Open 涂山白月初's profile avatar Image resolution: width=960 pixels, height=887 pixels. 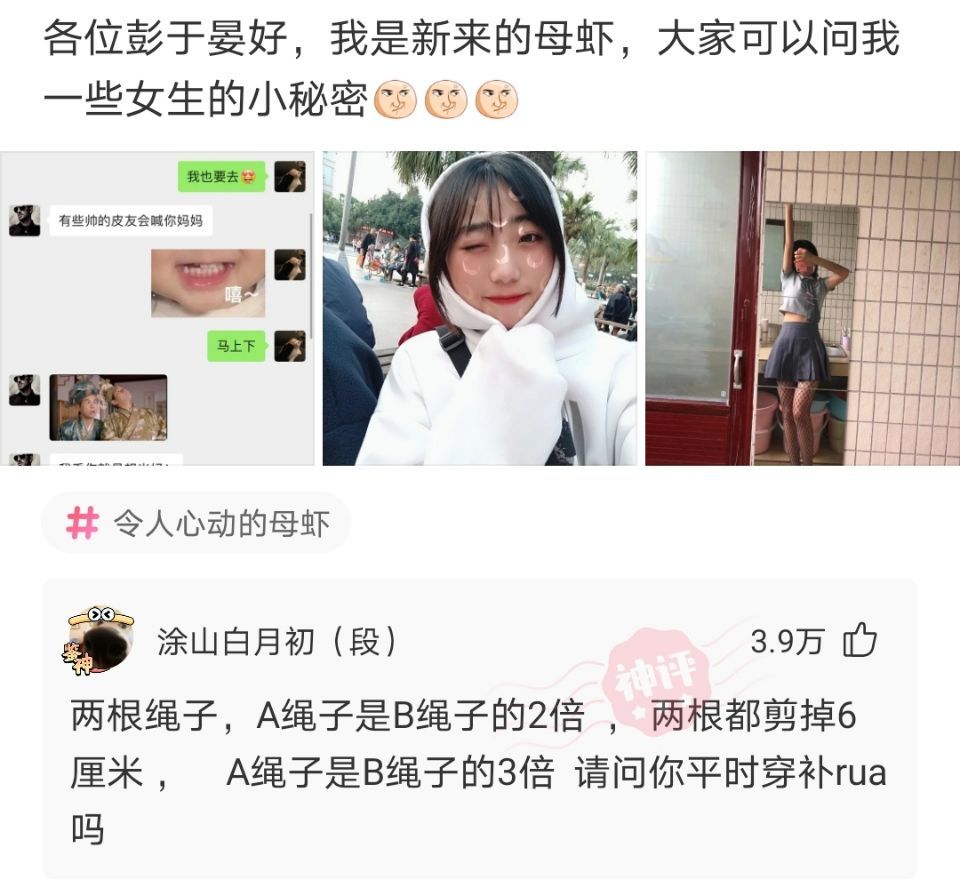click(99, 641)
